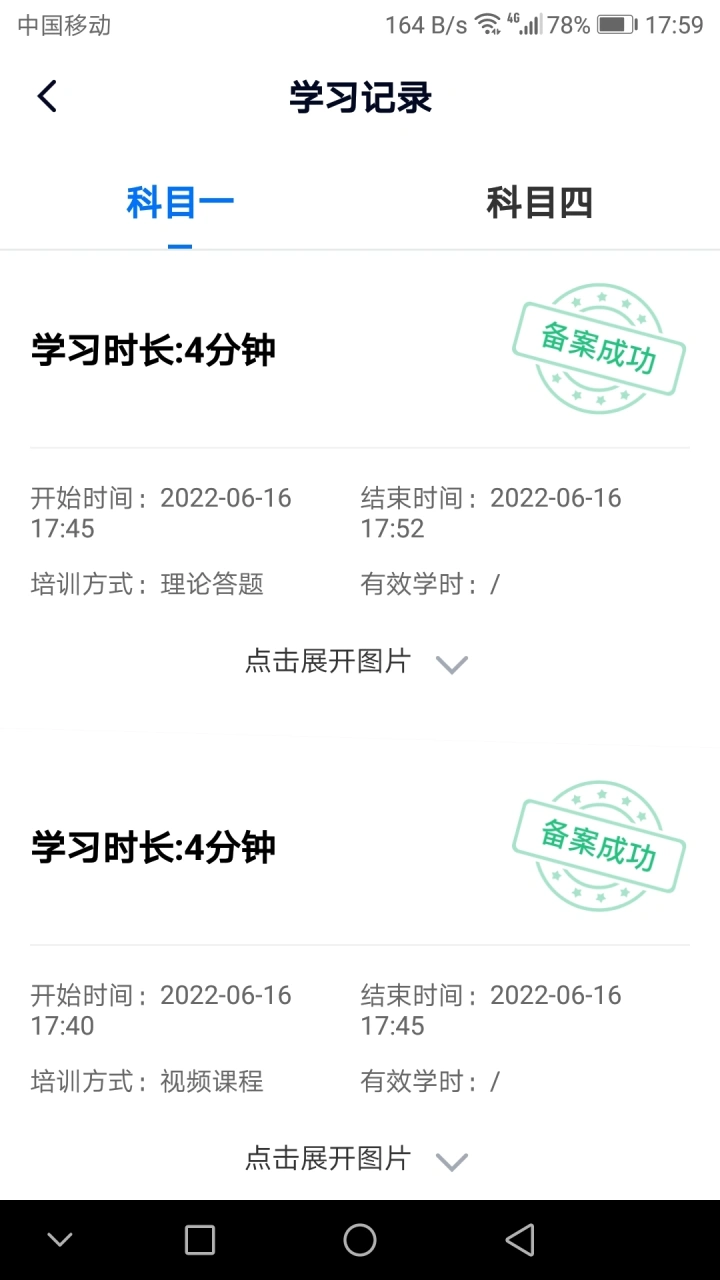This screenshot has width=720, height=1280.
Task: Switch to the 科目四 tab
Action: click(x=540, y=203)
